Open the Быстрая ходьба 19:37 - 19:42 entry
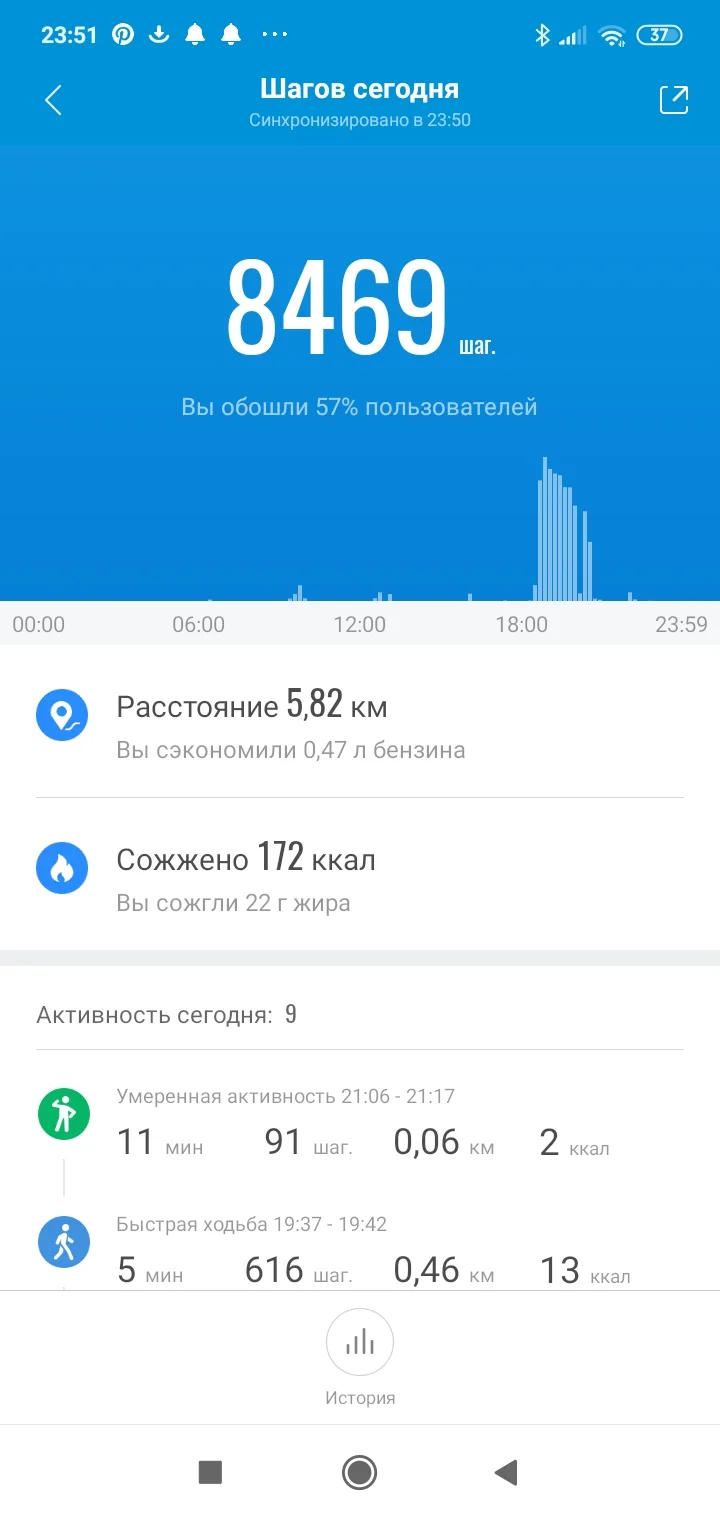This screenshot has width=720, height=1520. pos(360,1251)
